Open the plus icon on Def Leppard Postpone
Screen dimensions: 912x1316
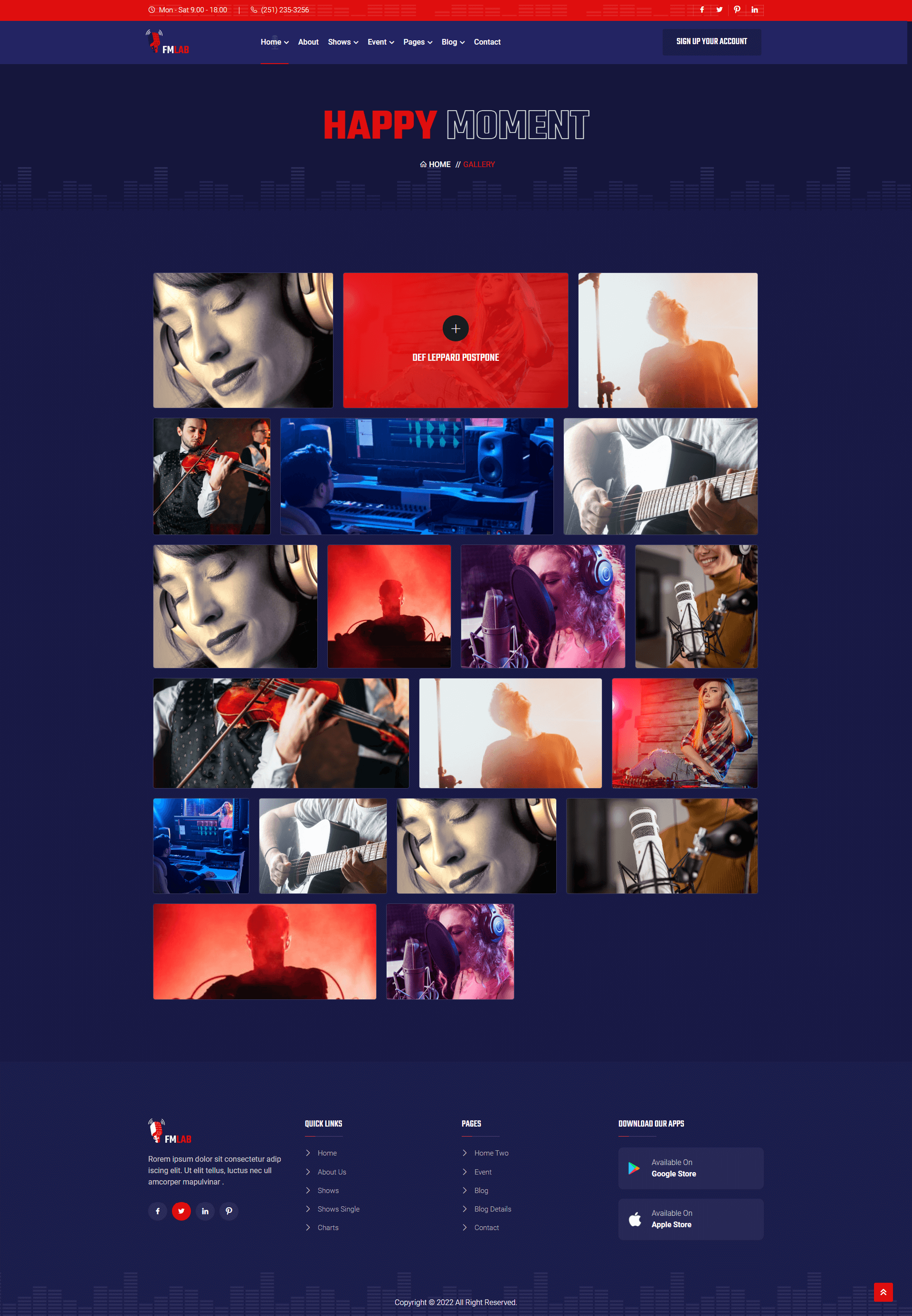click(x=456, y=329)
